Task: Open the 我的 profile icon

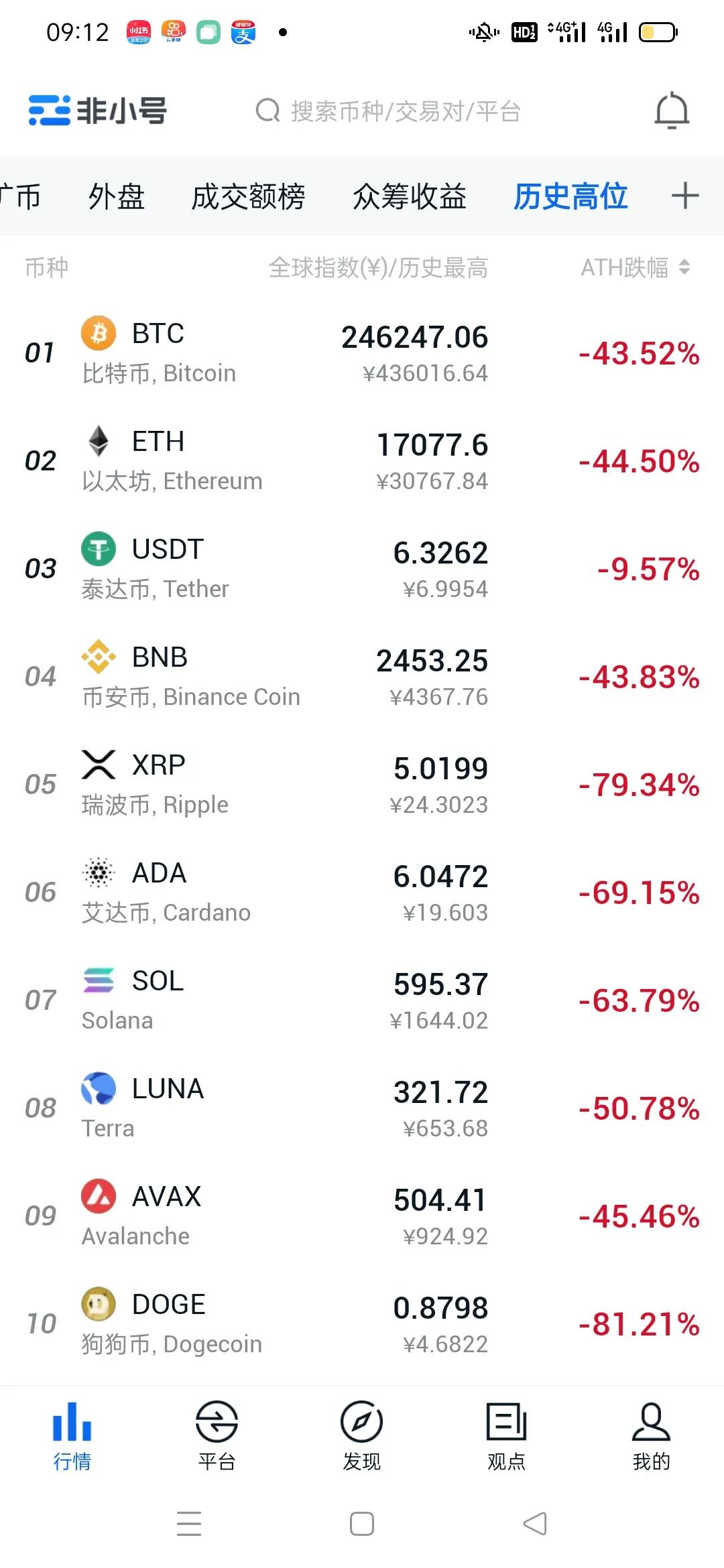Action: [x=651, y=1426]
